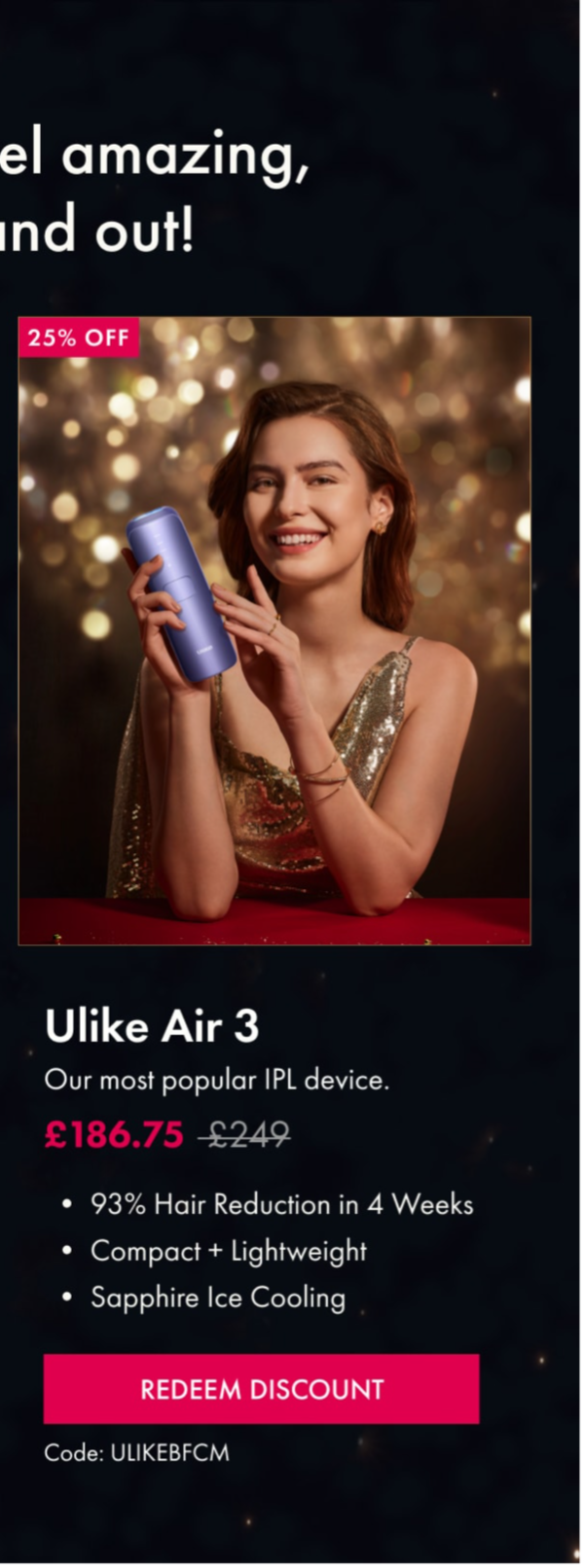Tap the Redeem Discount button
This screenshot has height=1568, width=584.
pyautogui.click(x=261, y=1389)
